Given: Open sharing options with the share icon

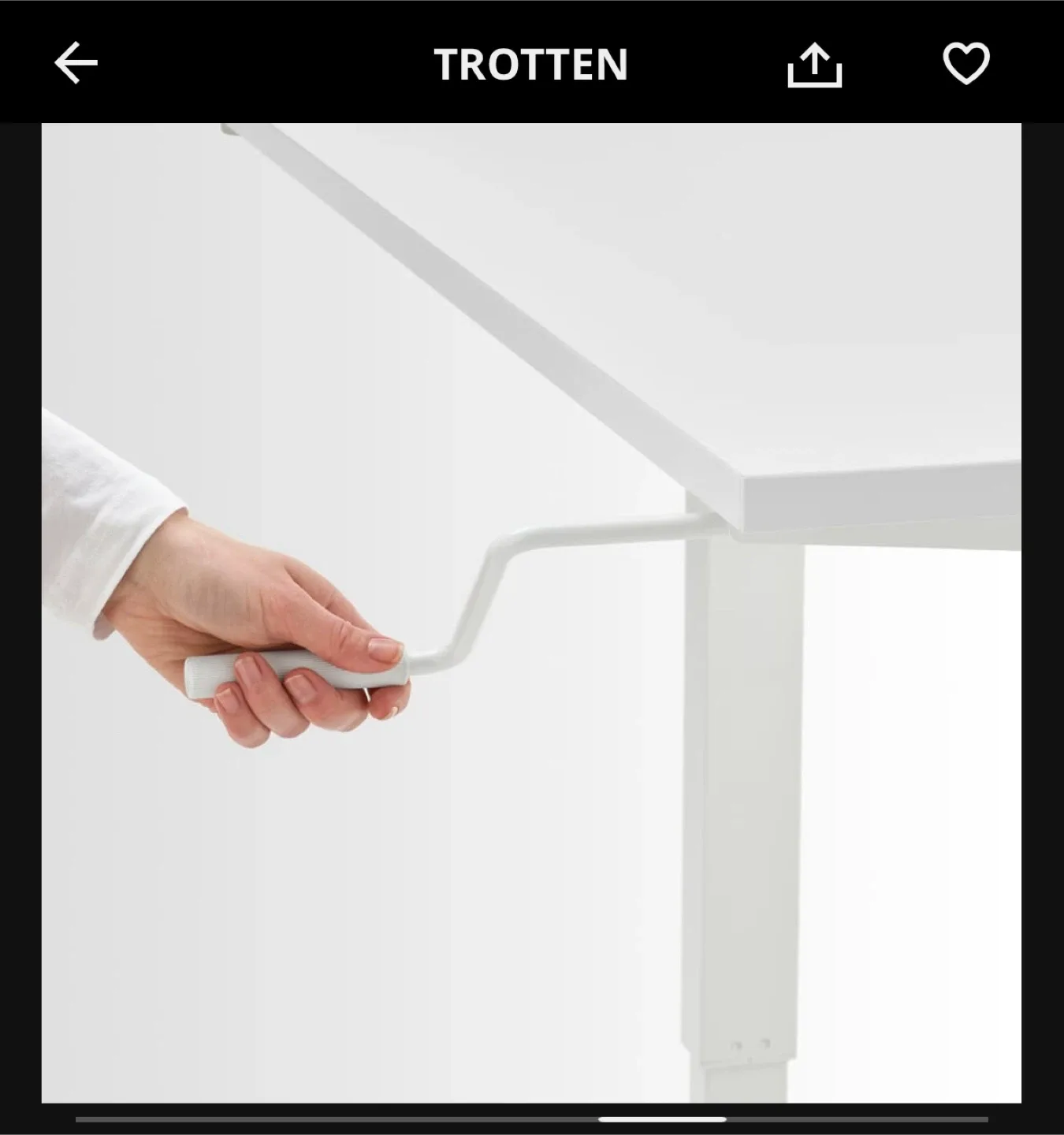Looking at the screenshot, I should 816,65.
